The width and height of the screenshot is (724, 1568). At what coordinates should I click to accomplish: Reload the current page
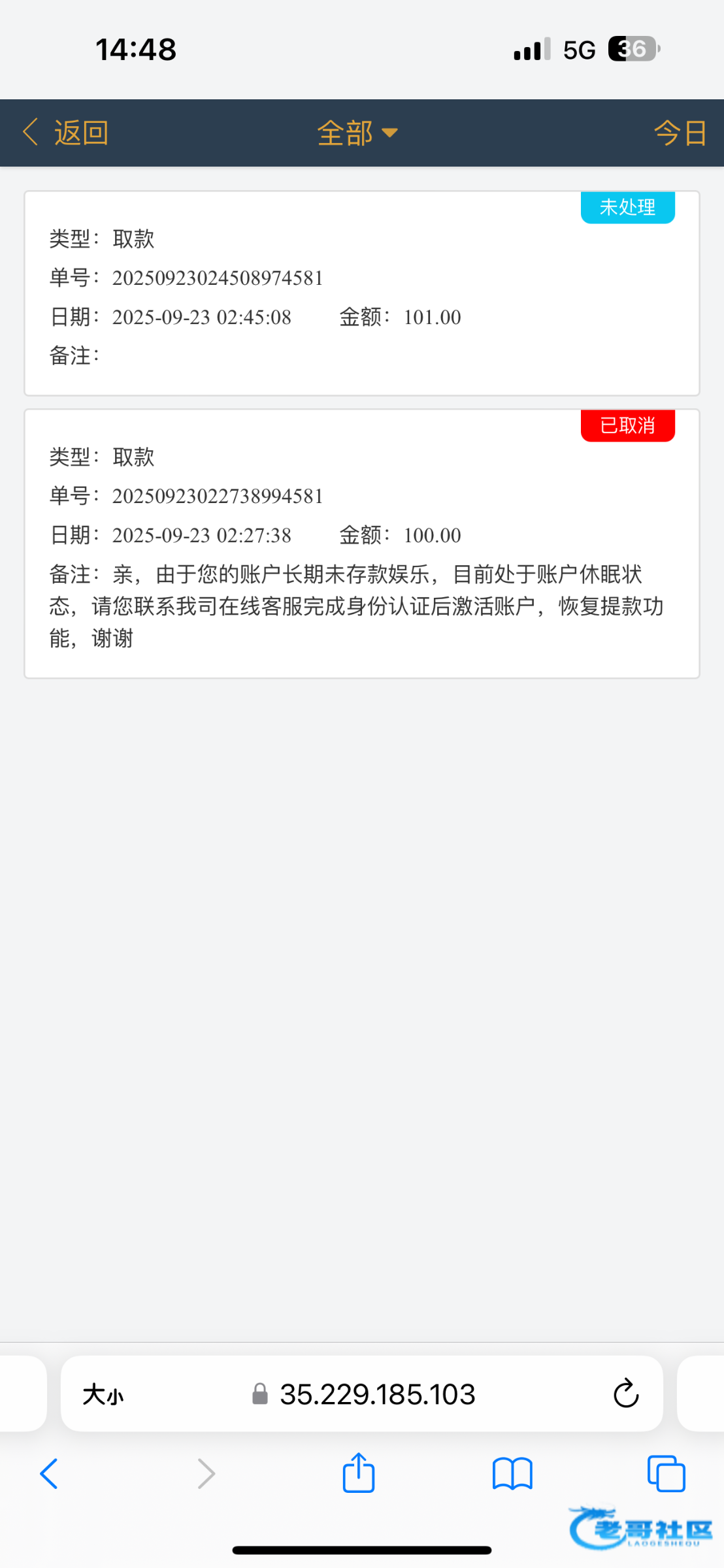click(625, 1394)
